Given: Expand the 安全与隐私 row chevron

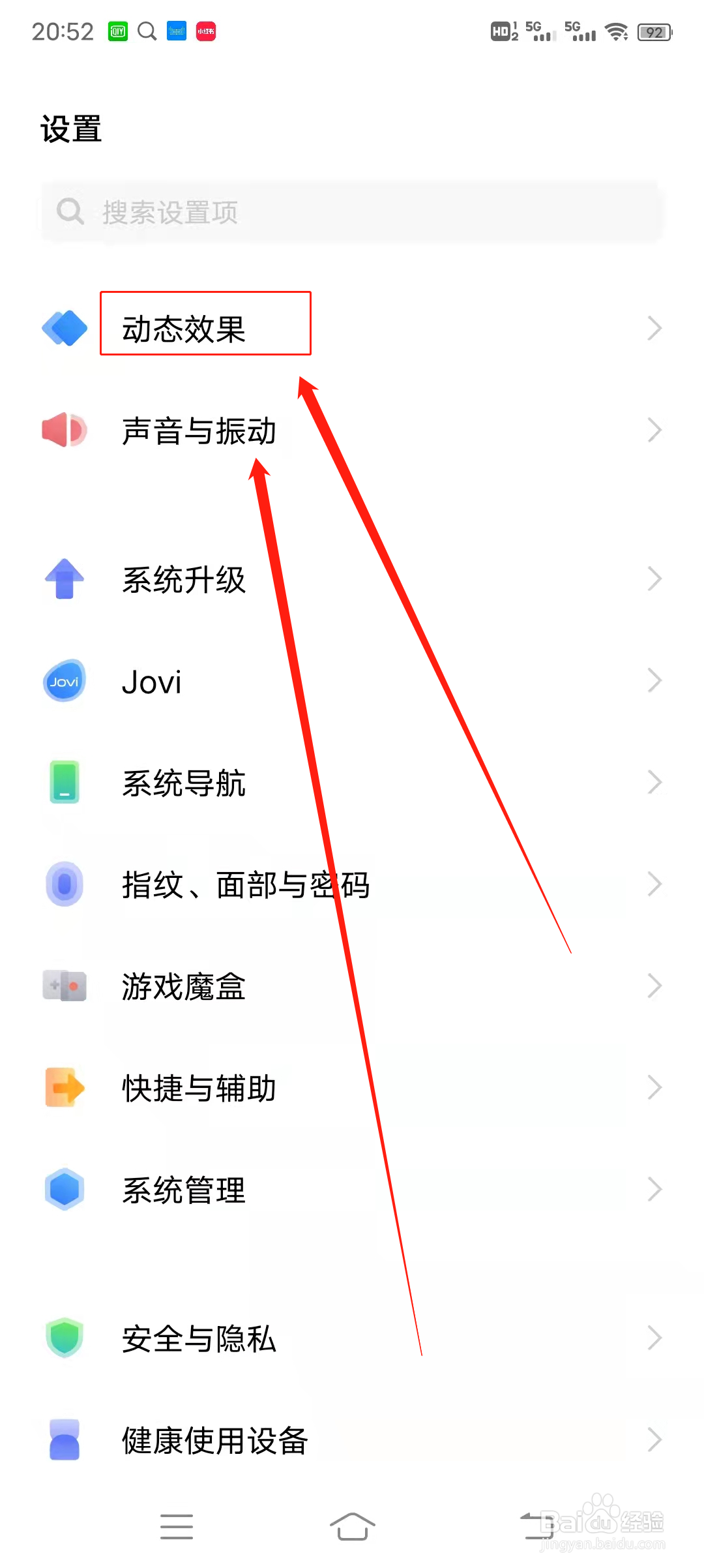Looking at the screenshot, I should click(654, 1338).
